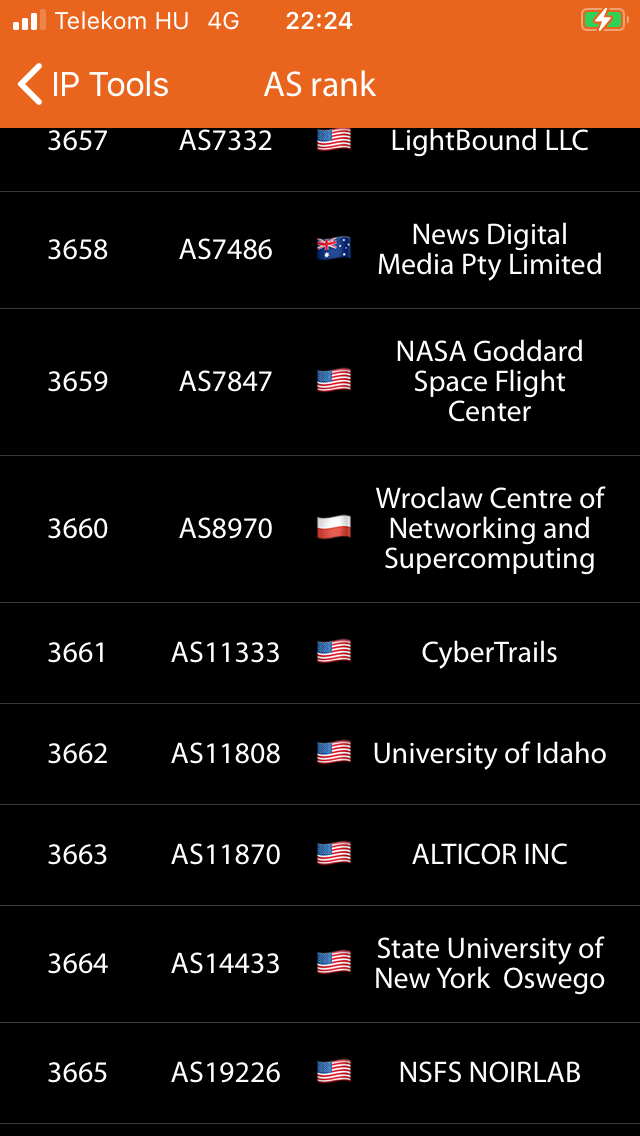Open State University of New York Oswego
This screenshot has width=640, height=1136.
pyautogui.click(x=320, y=964)
